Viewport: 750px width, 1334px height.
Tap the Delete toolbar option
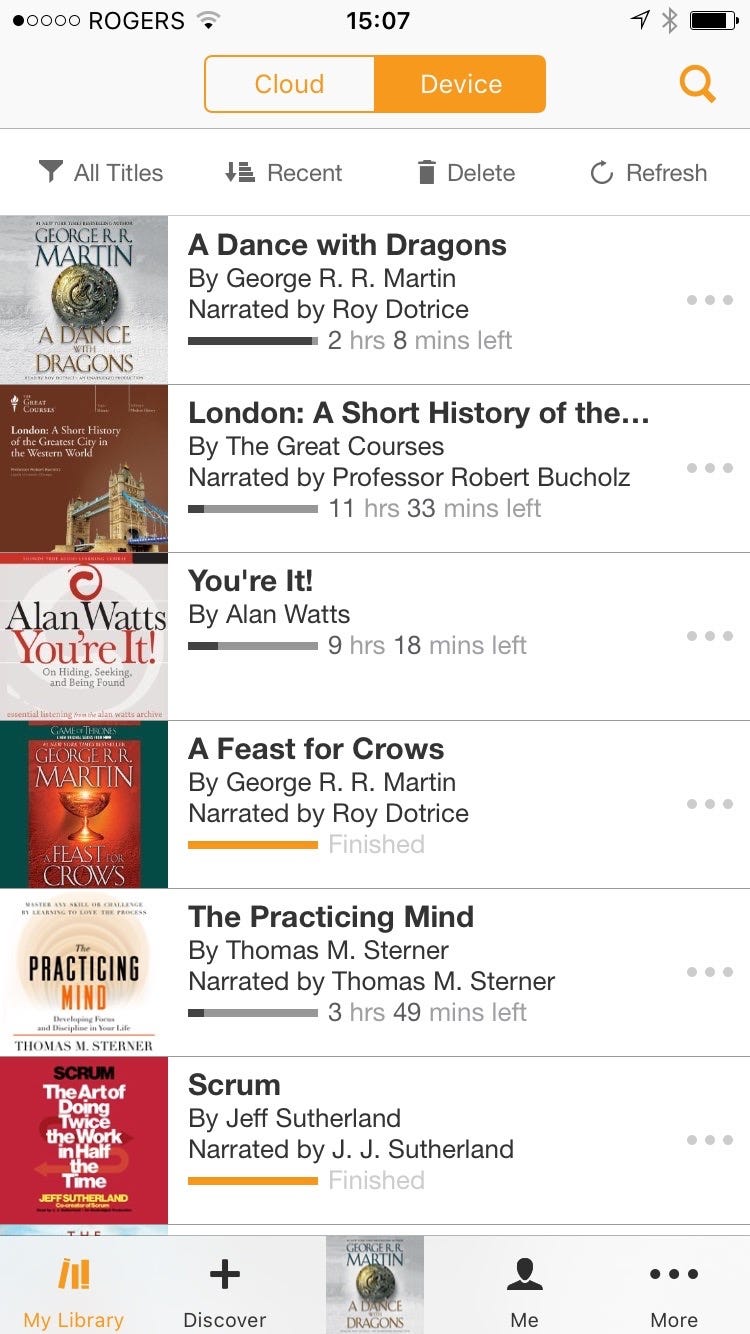point(466,173)
